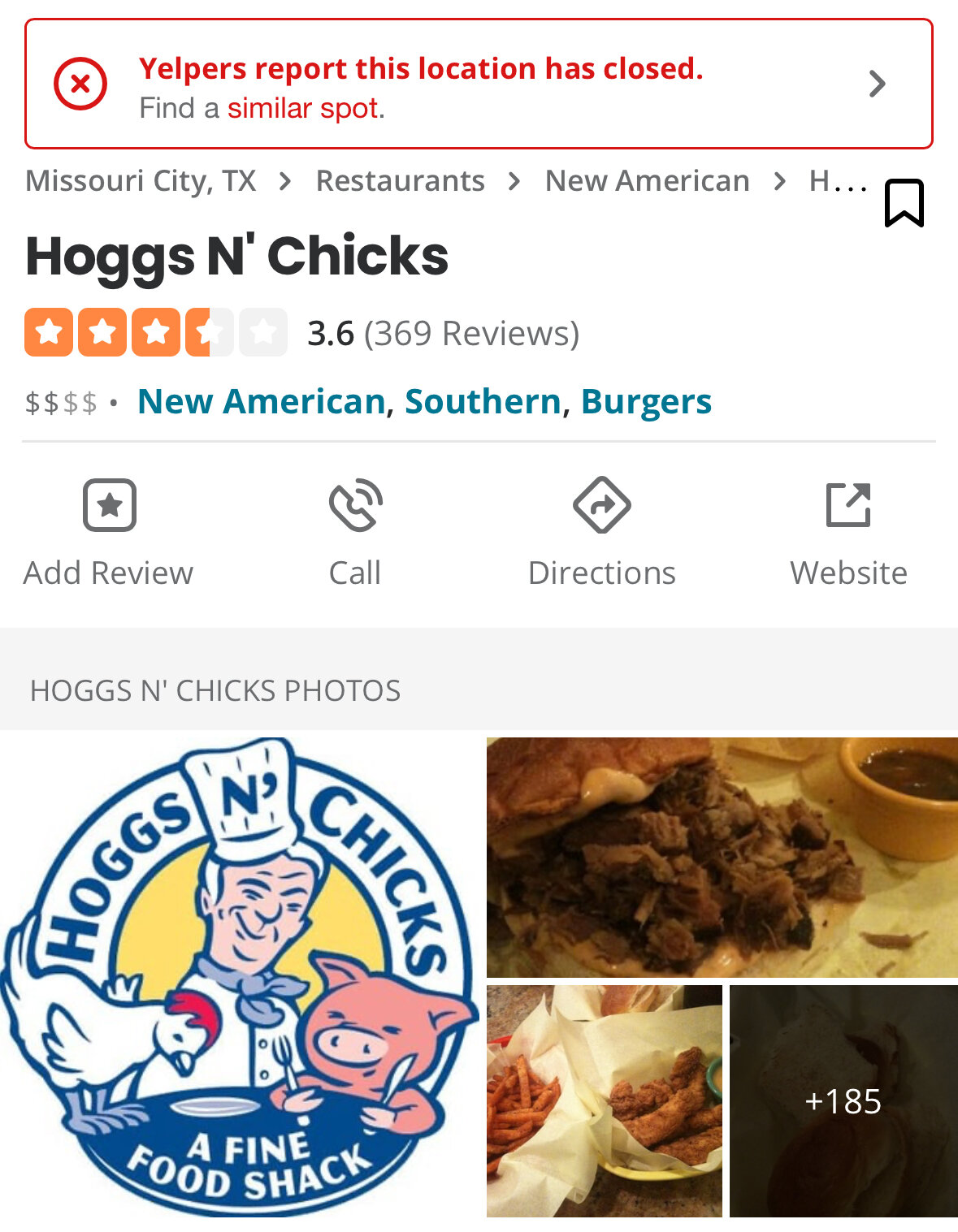Go to Missouri City, TX breadcrumb
The height and width of the screenshot is (1232, 958).
tap(141, 180)
